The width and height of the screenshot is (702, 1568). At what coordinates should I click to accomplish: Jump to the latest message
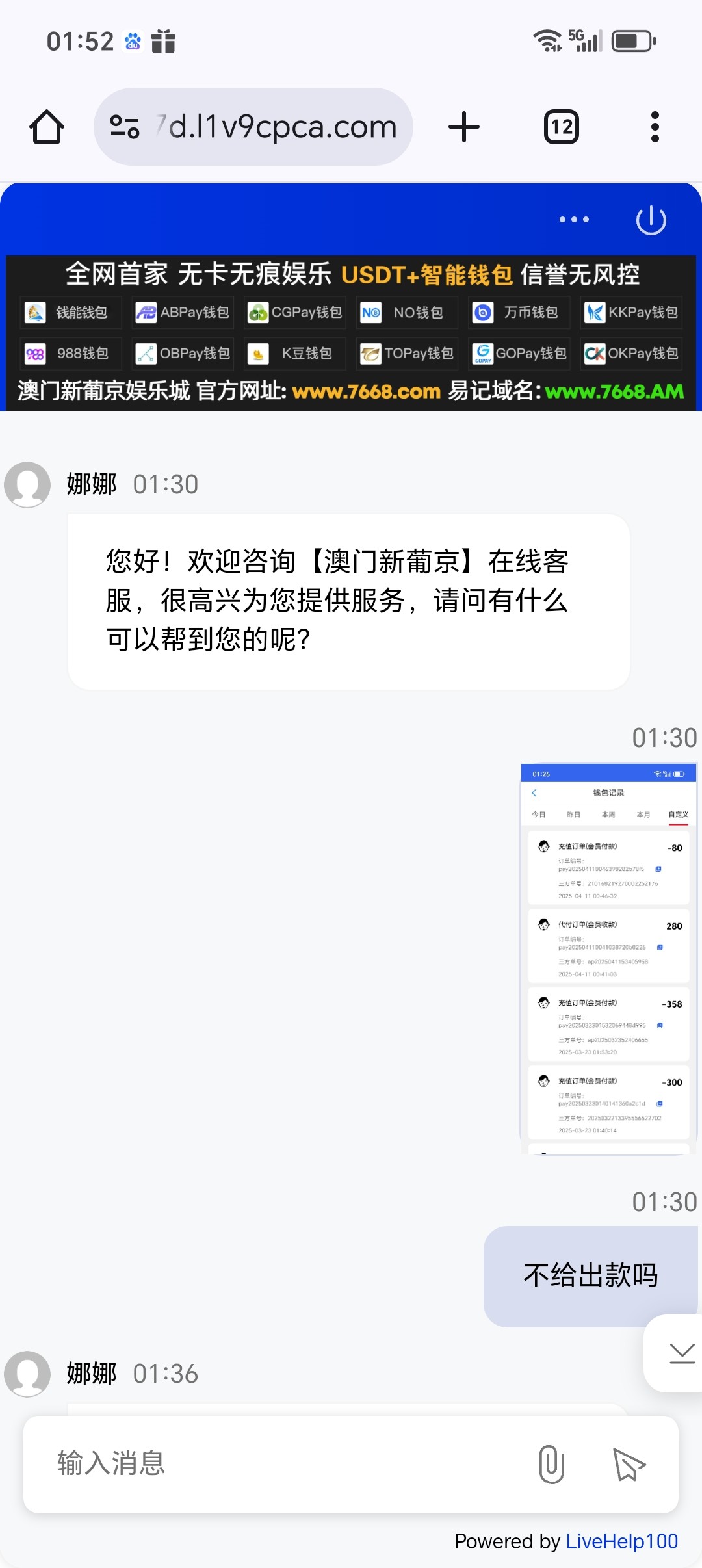click(x=681, y=1353)
